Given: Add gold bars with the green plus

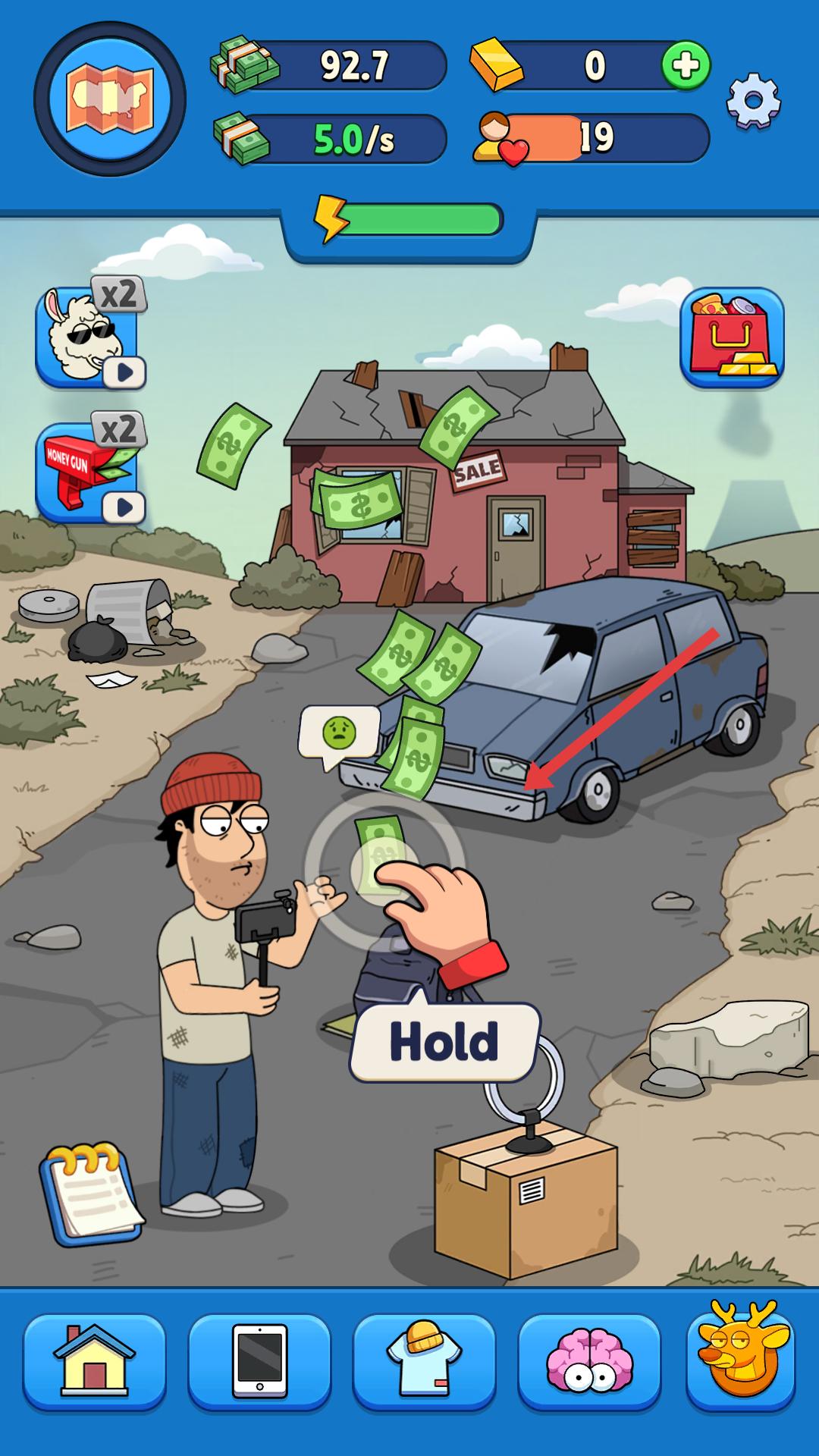Looking at the screenshot, I should tap(686, 66).
